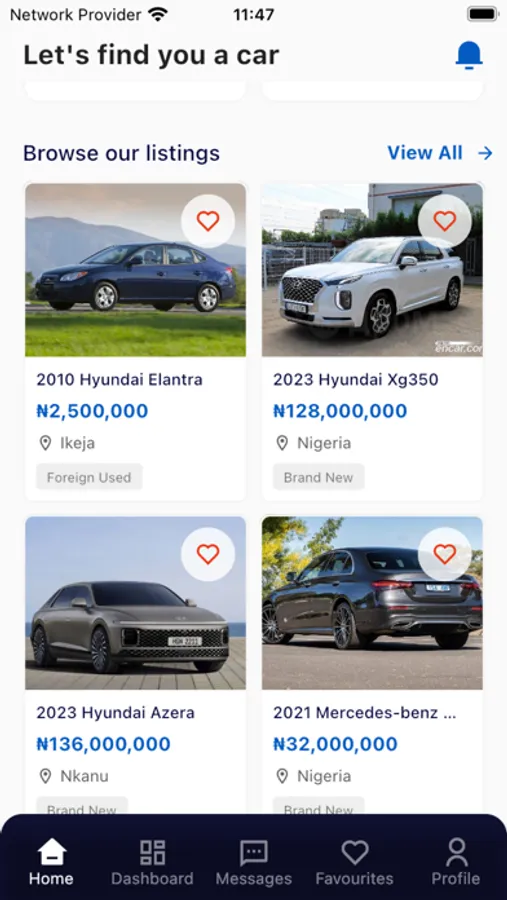Open the 2023 Hyundai Xg350 card
This screenshot has height=900, width=507.
[x=372, y=342]
